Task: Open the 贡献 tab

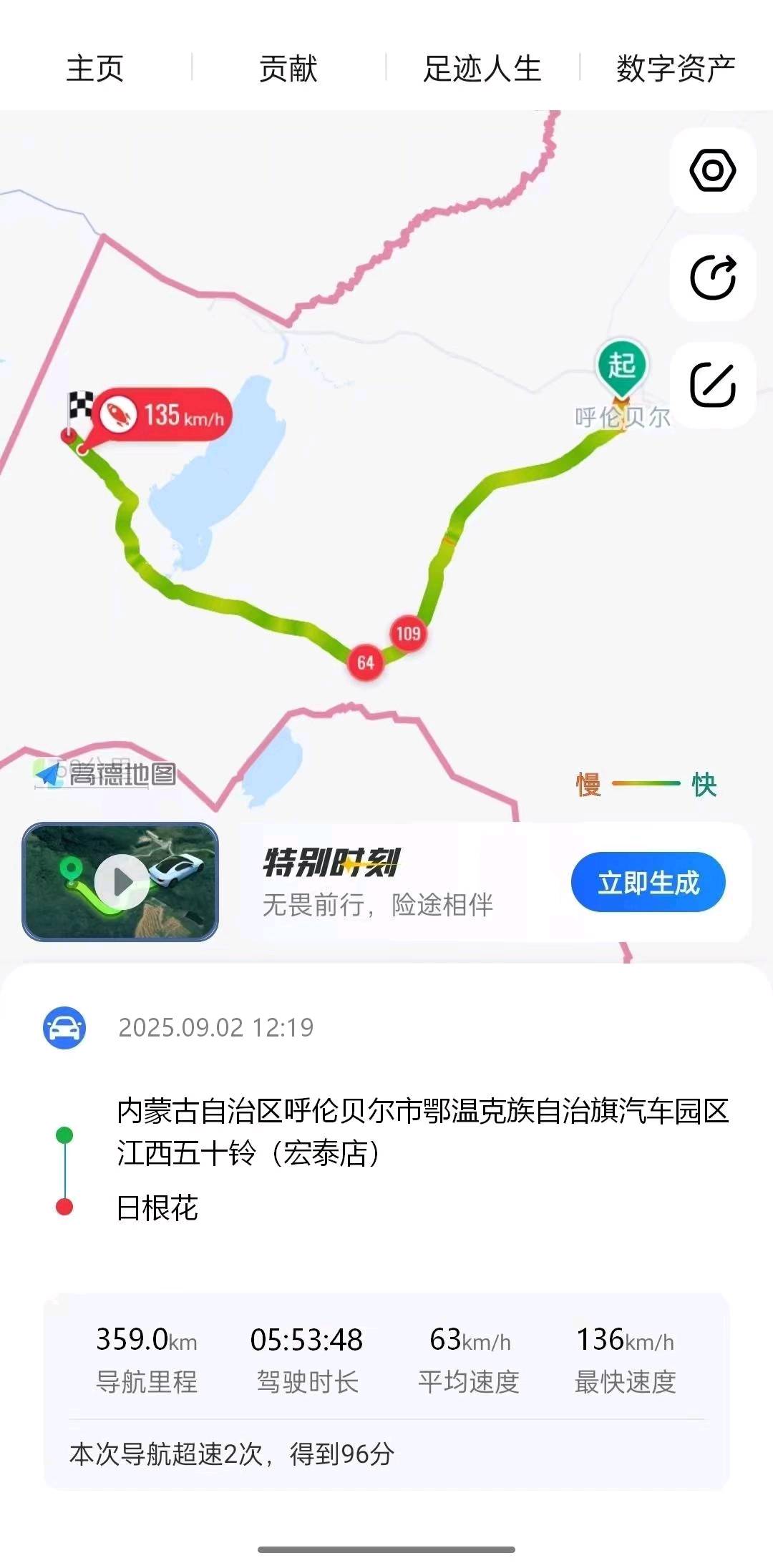Action: [x=288, y=69]
